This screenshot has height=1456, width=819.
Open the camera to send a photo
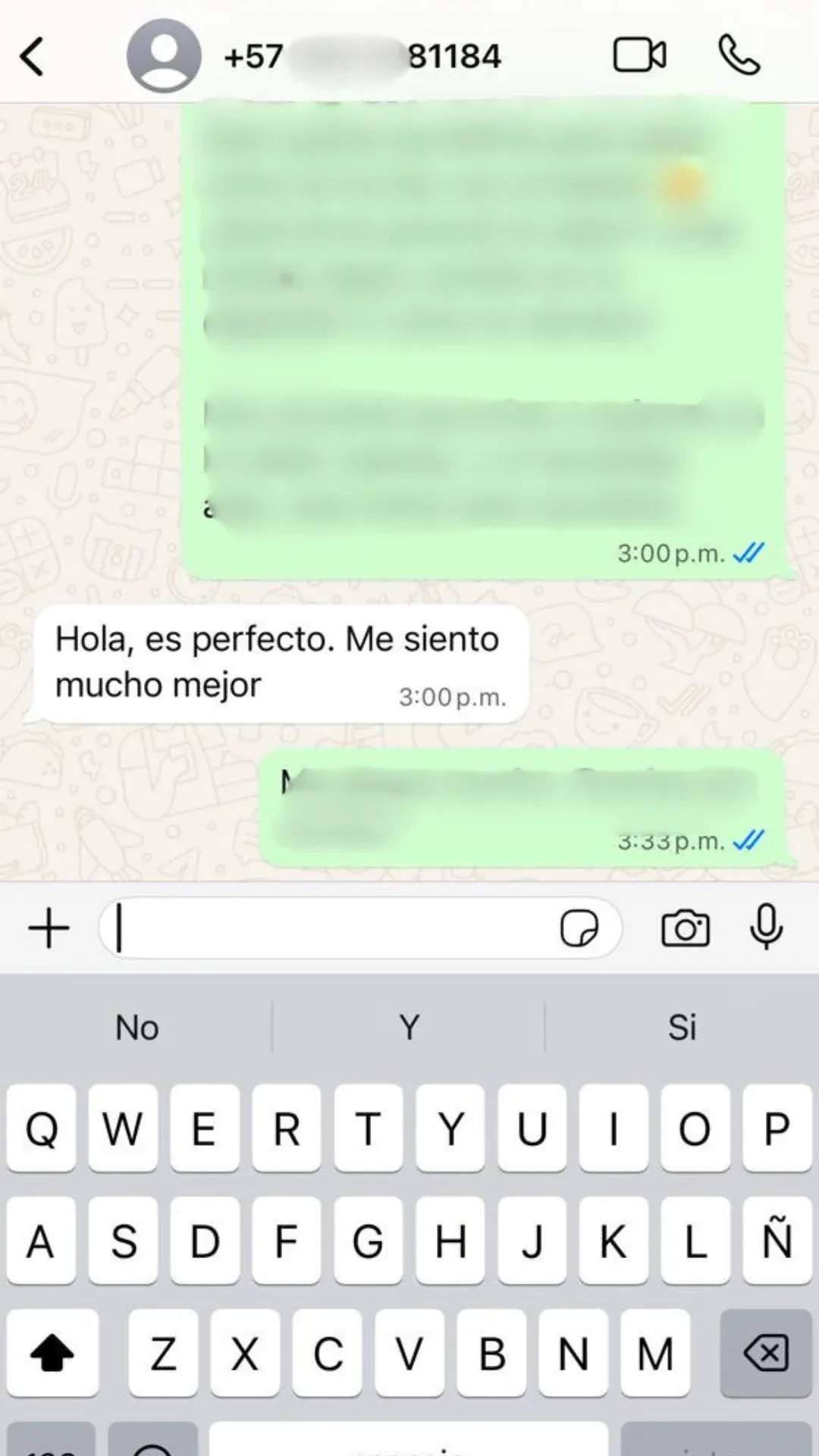[686, 928]
